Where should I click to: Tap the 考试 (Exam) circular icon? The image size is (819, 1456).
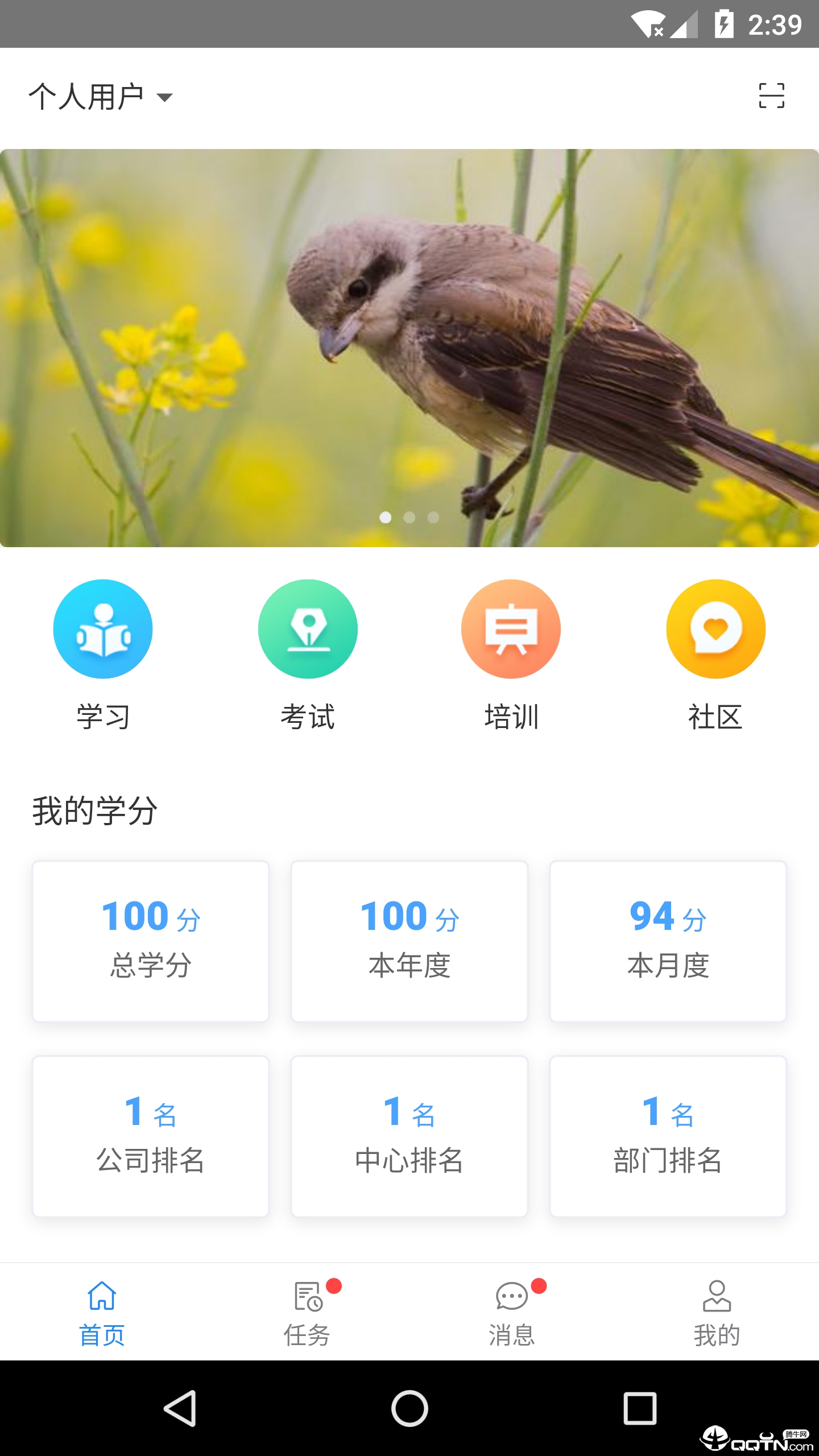click(x=307, y=629)
